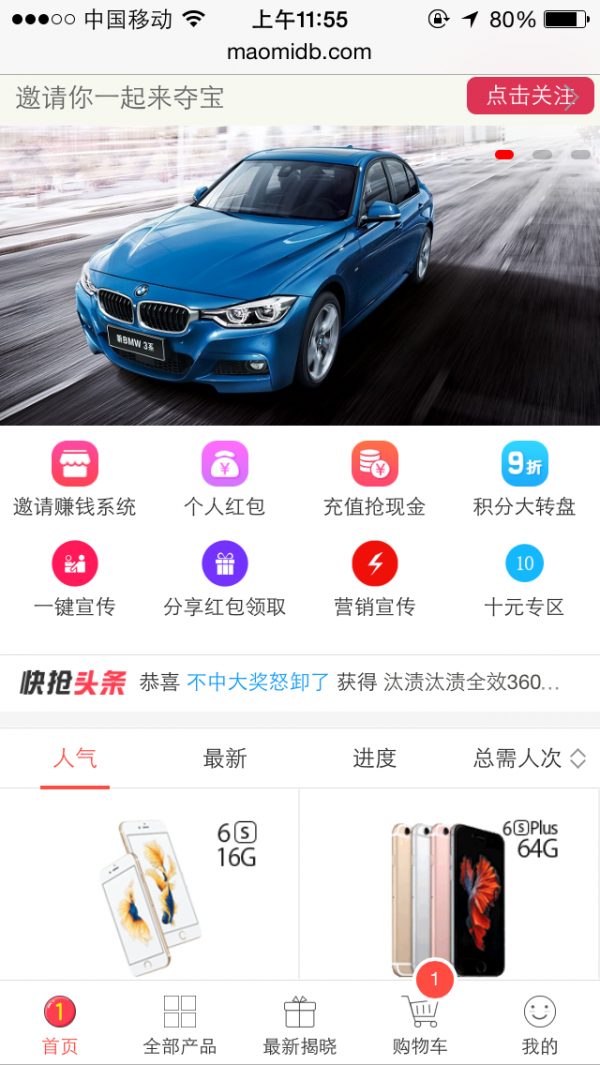
Task: Switch to the 最新 tab
Action: click(x=225, y=758)
